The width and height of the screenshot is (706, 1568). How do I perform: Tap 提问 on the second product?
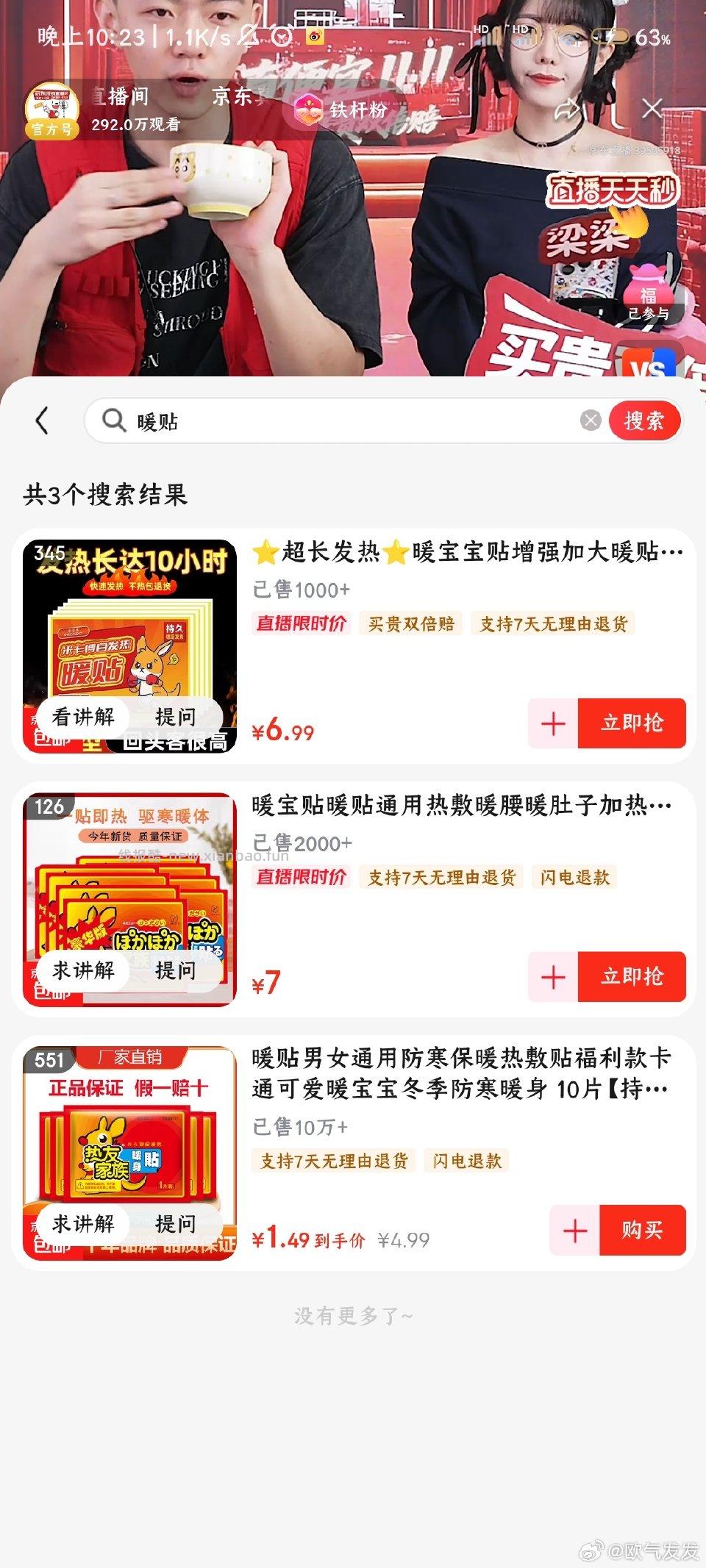[175, 971]
